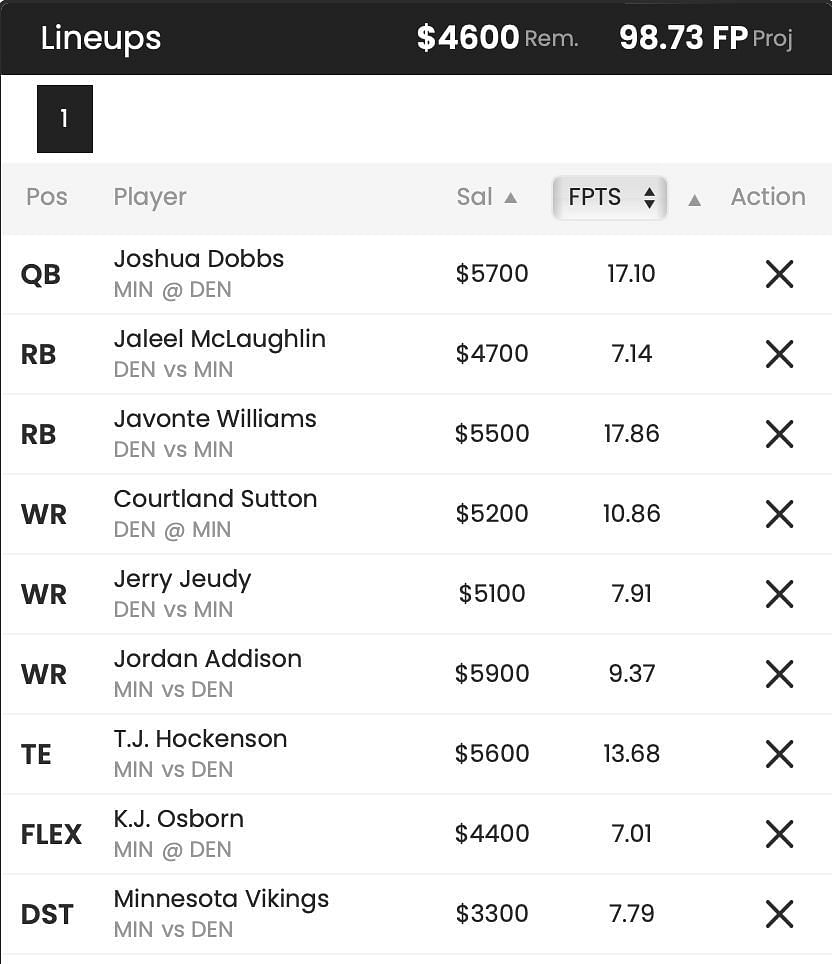The width and height of the screenshot is (832, 964).
Task: Remove Minnesota Vikings DST from lineup
Action: click(x=779, y=914)
